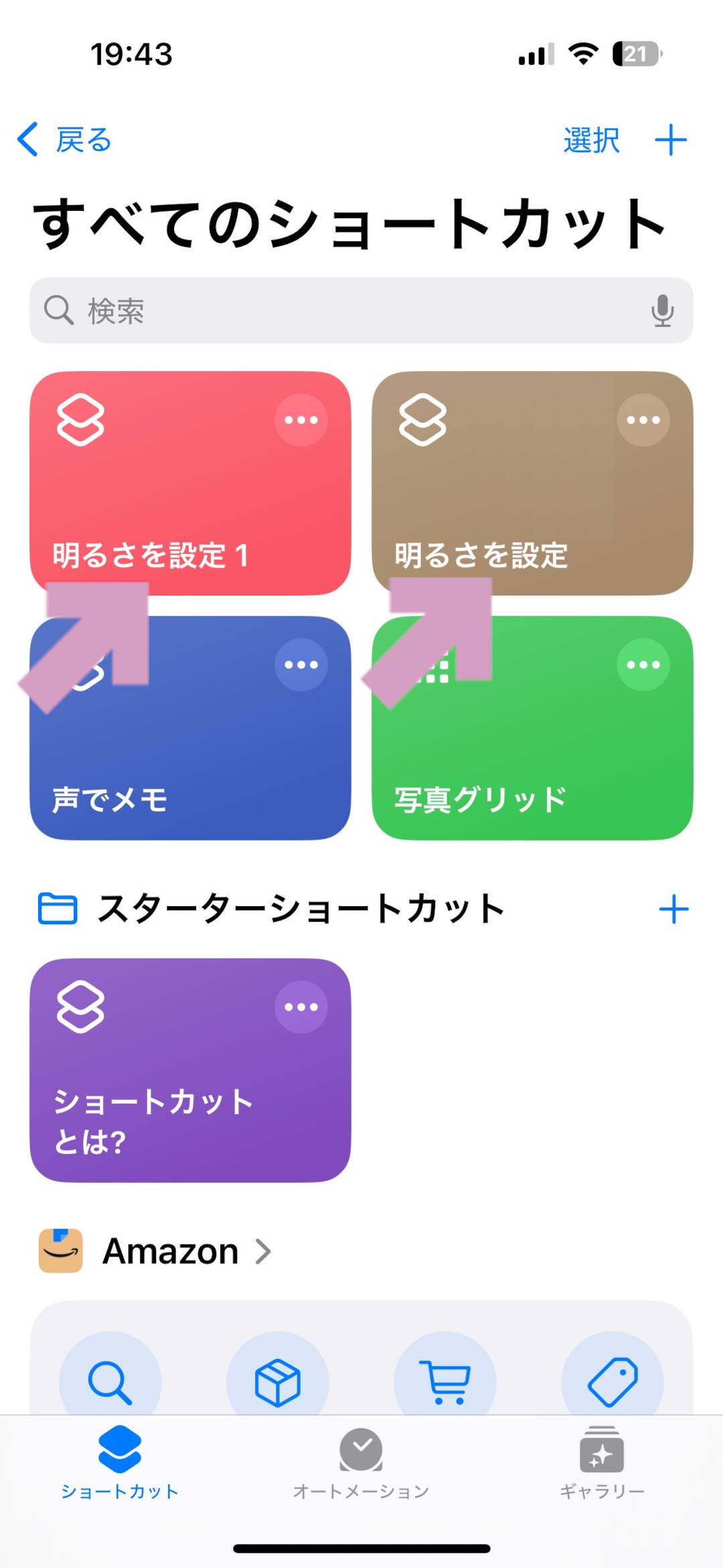This screenshot has width=723, height=1568.
Task: Expand the Amazon shortcuts section
Action: point(264,1250)
